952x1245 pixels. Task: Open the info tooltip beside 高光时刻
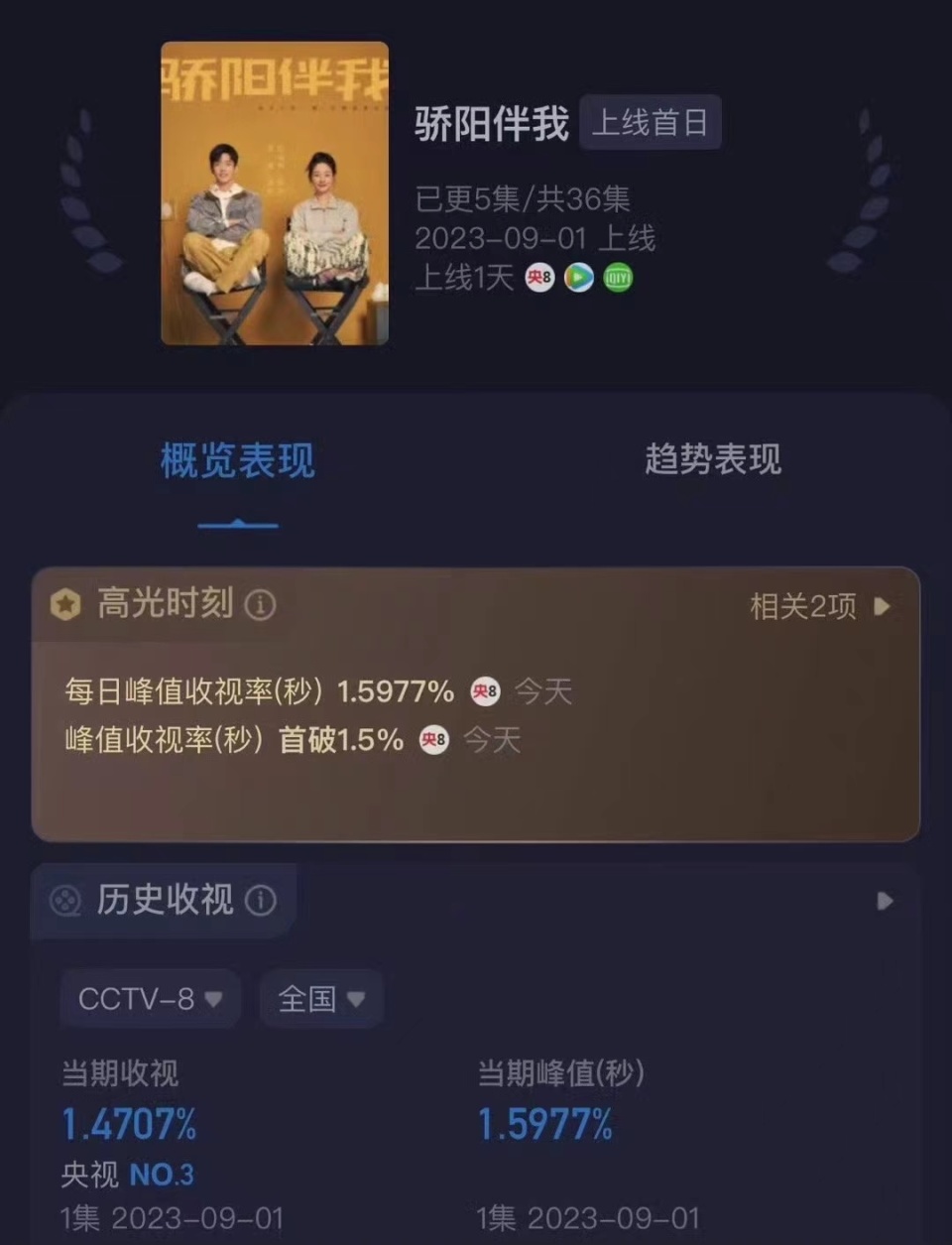click(x=260, y=605)
